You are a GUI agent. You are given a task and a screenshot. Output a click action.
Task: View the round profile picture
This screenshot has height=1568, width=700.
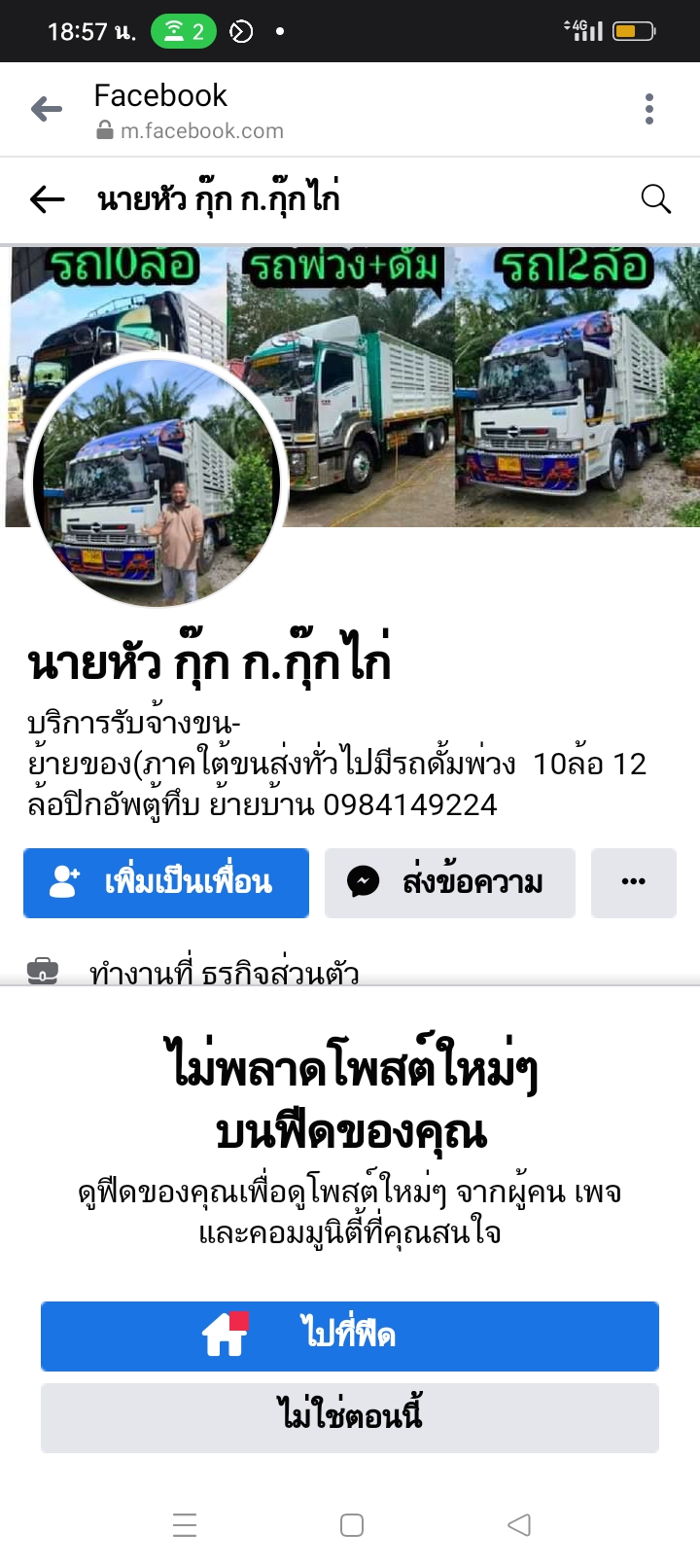[157, 483]
